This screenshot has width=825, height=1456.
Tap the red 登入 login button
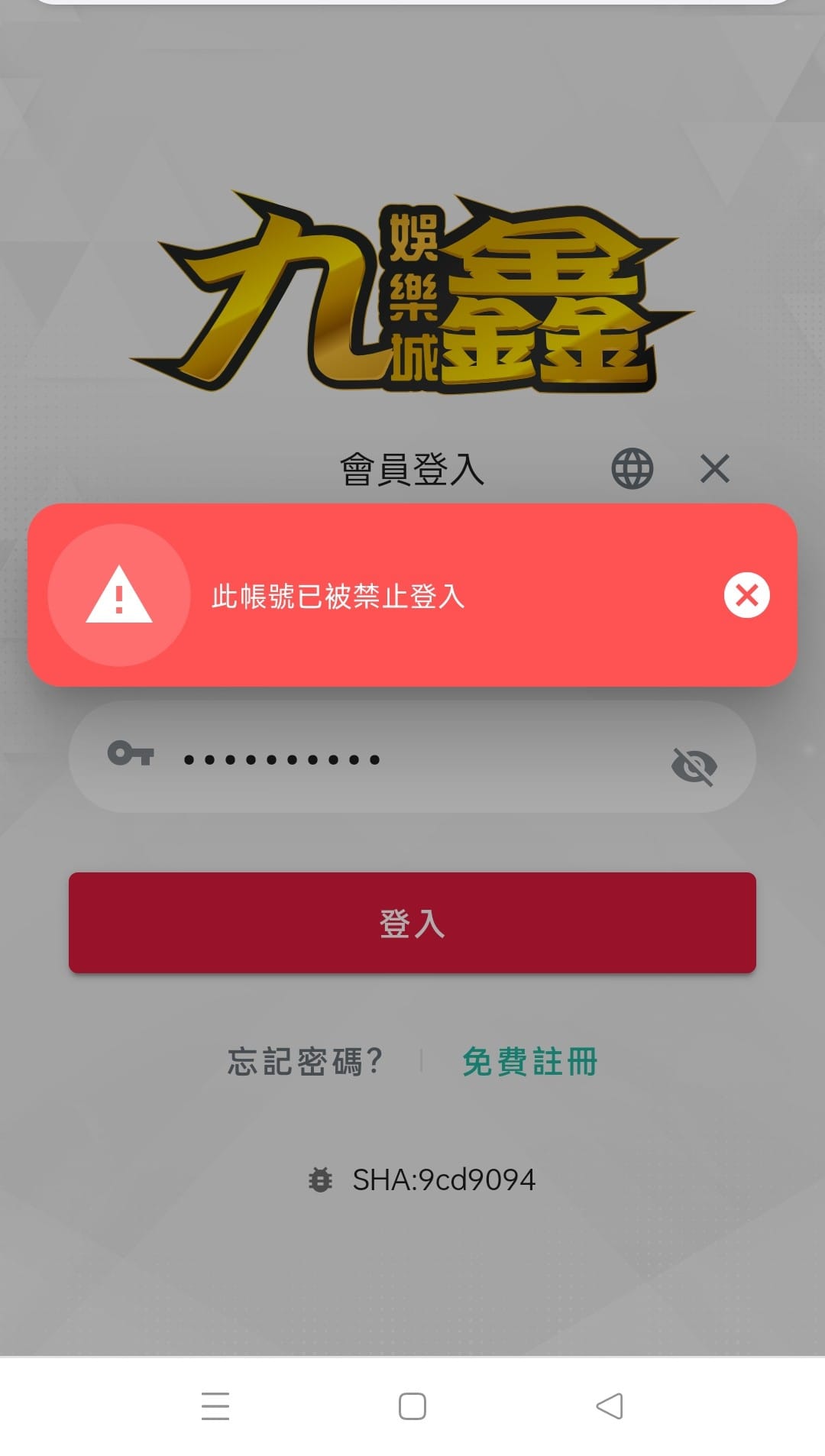412,923
